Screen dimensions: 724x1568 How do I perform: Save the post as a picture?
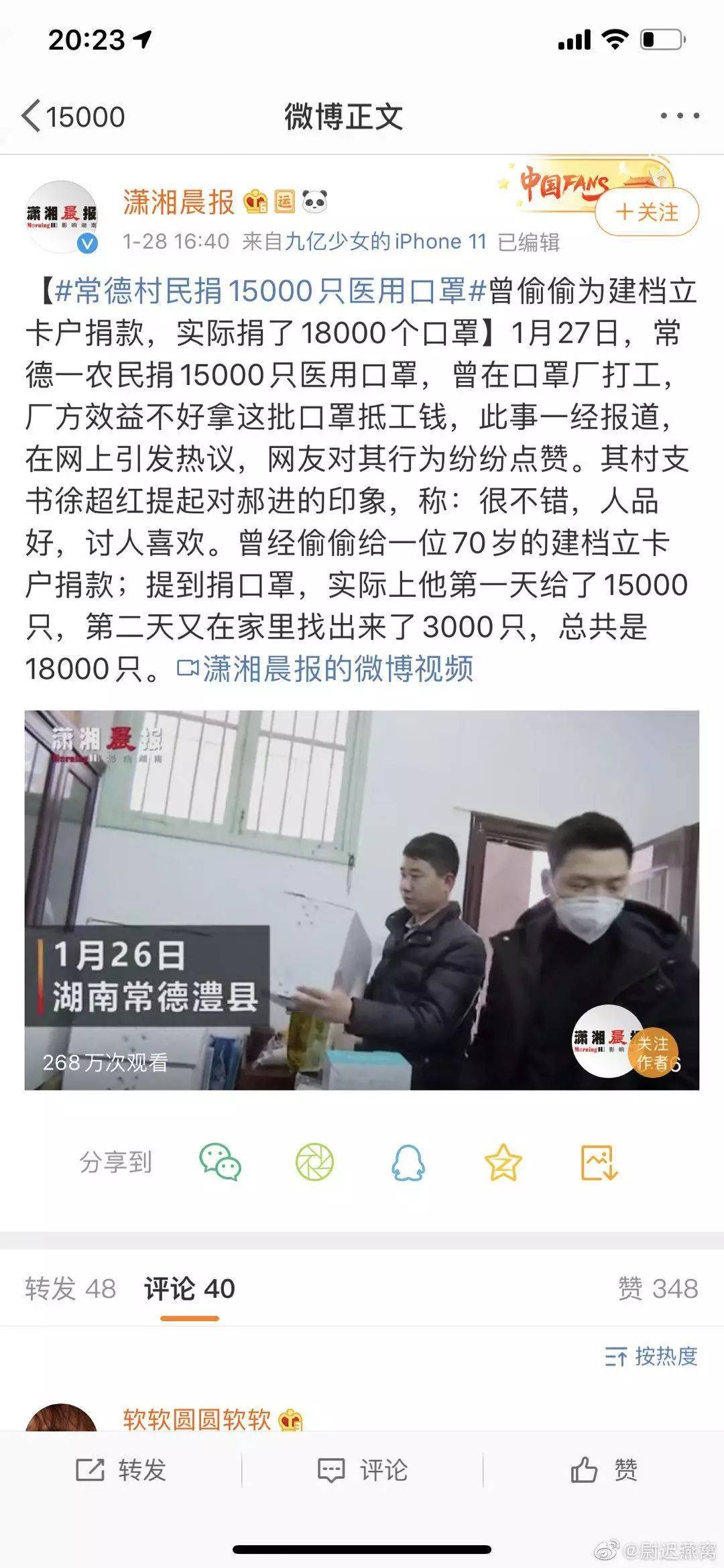(x=599, y=1162)
